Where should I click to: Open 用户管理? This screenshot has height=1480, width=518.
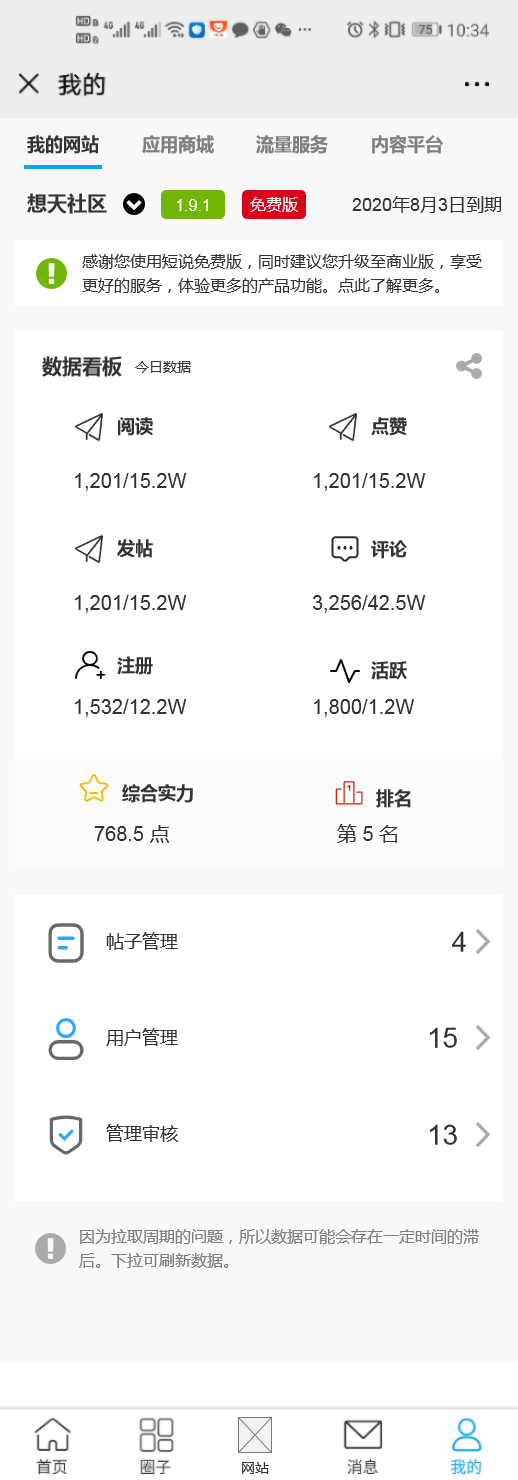259,1038
